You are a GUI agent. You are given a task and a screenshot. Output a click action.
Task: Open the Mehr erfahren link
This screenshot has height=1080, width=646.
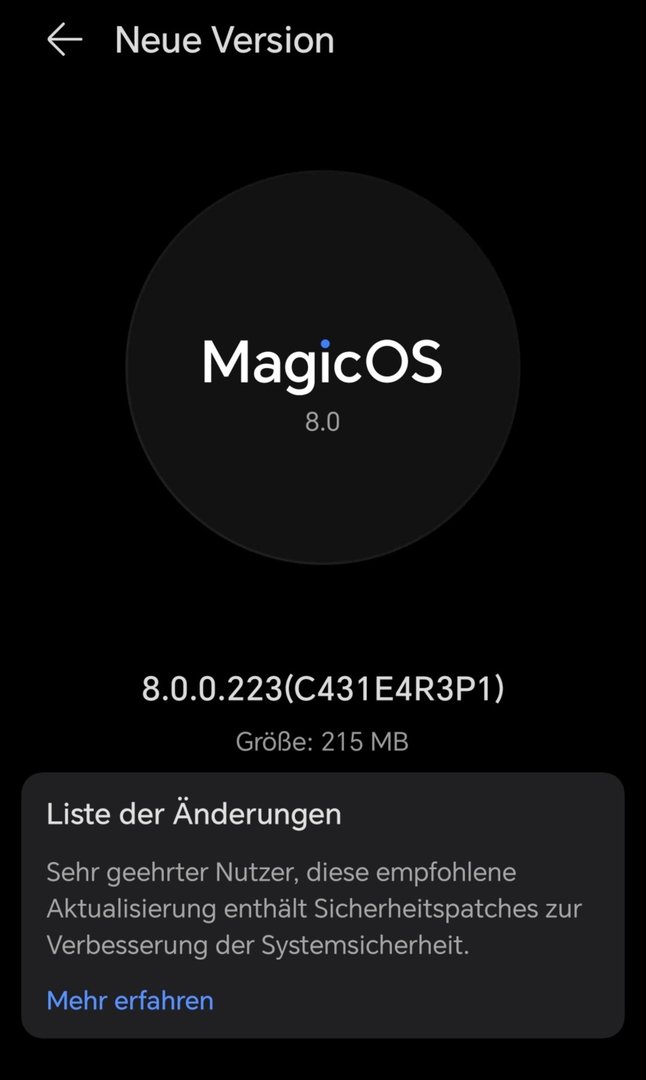pyautogui.click(x=130, y=1000)
